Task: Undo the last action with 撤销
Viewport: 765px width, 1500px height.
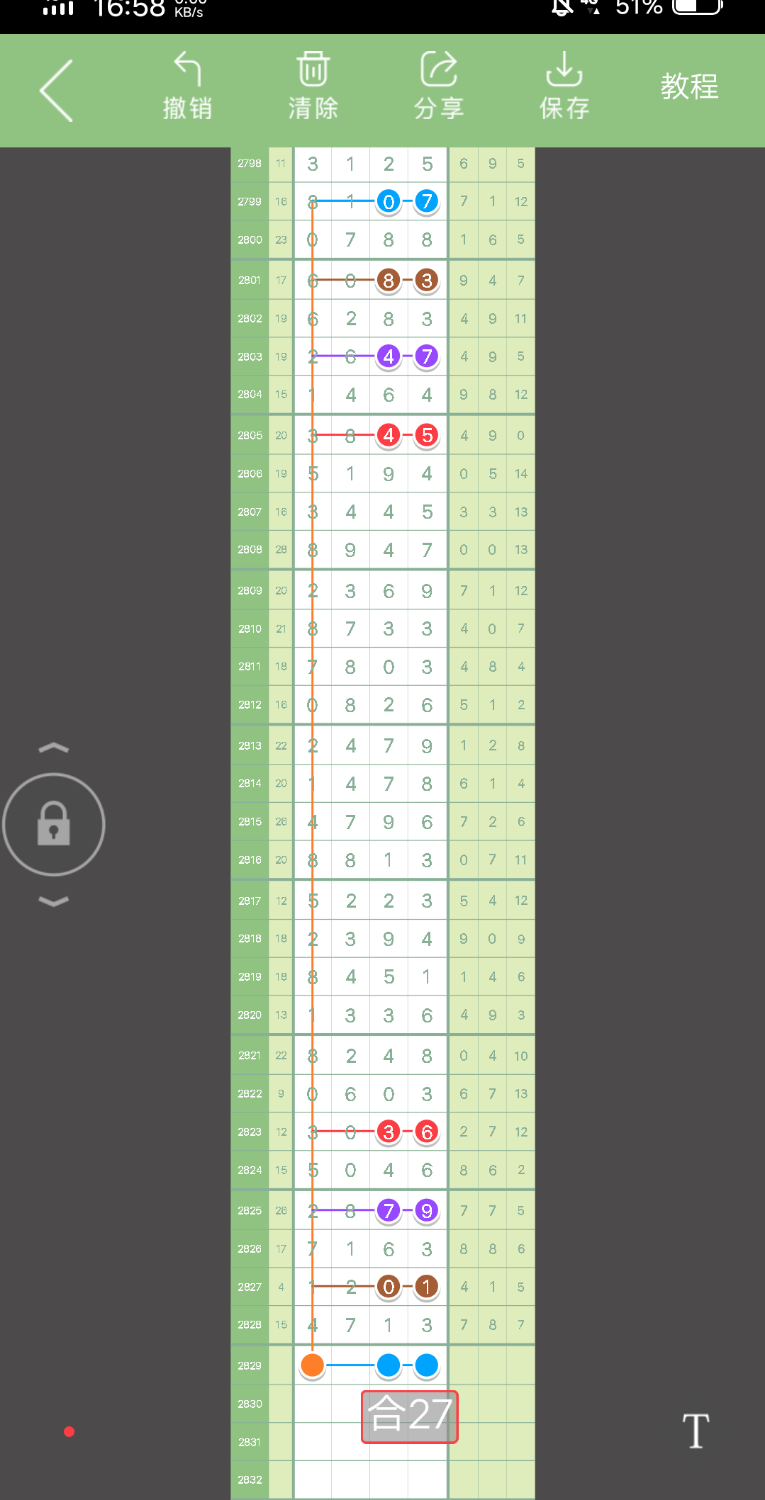Action: (x=187, y=88)
